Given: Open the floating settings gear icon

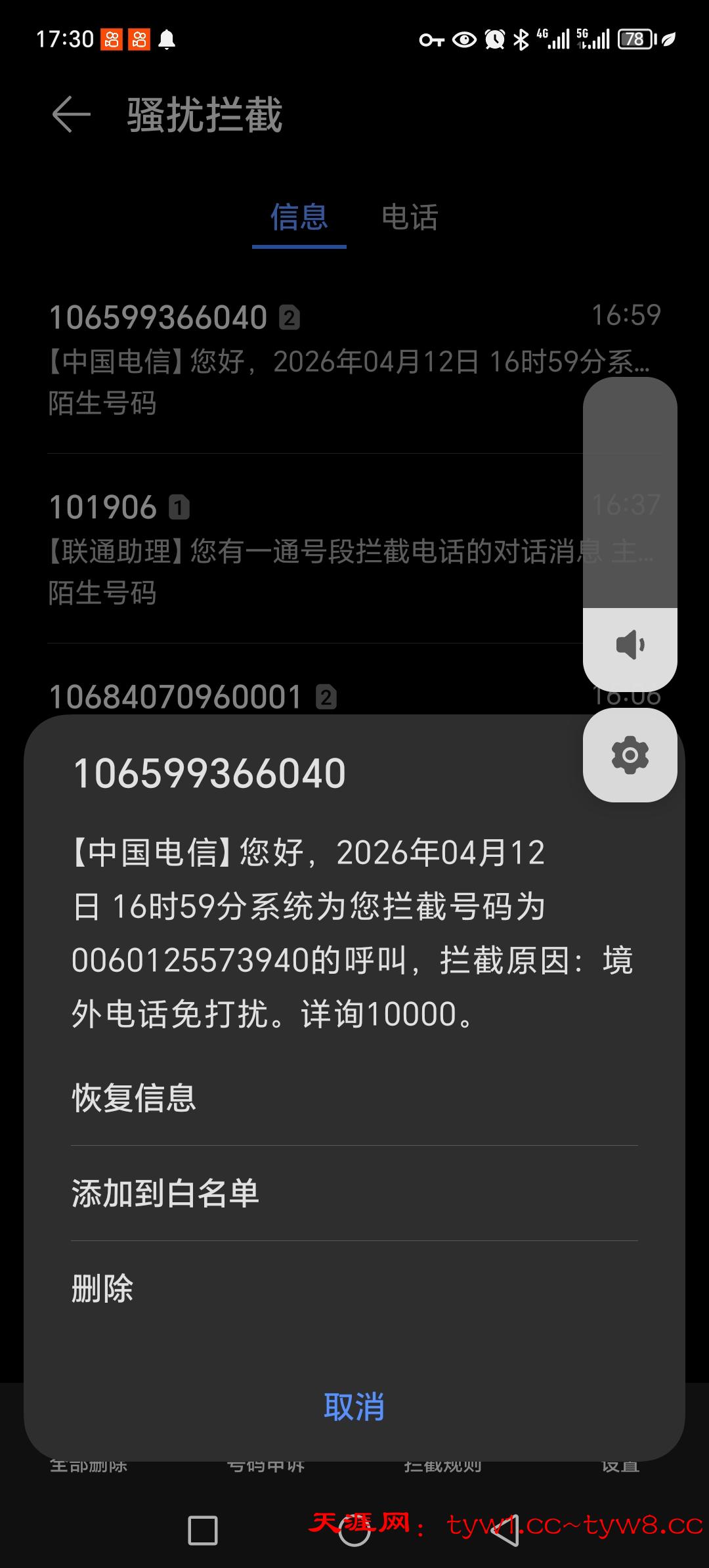Looking at the screenshot, I should [629, 755].
